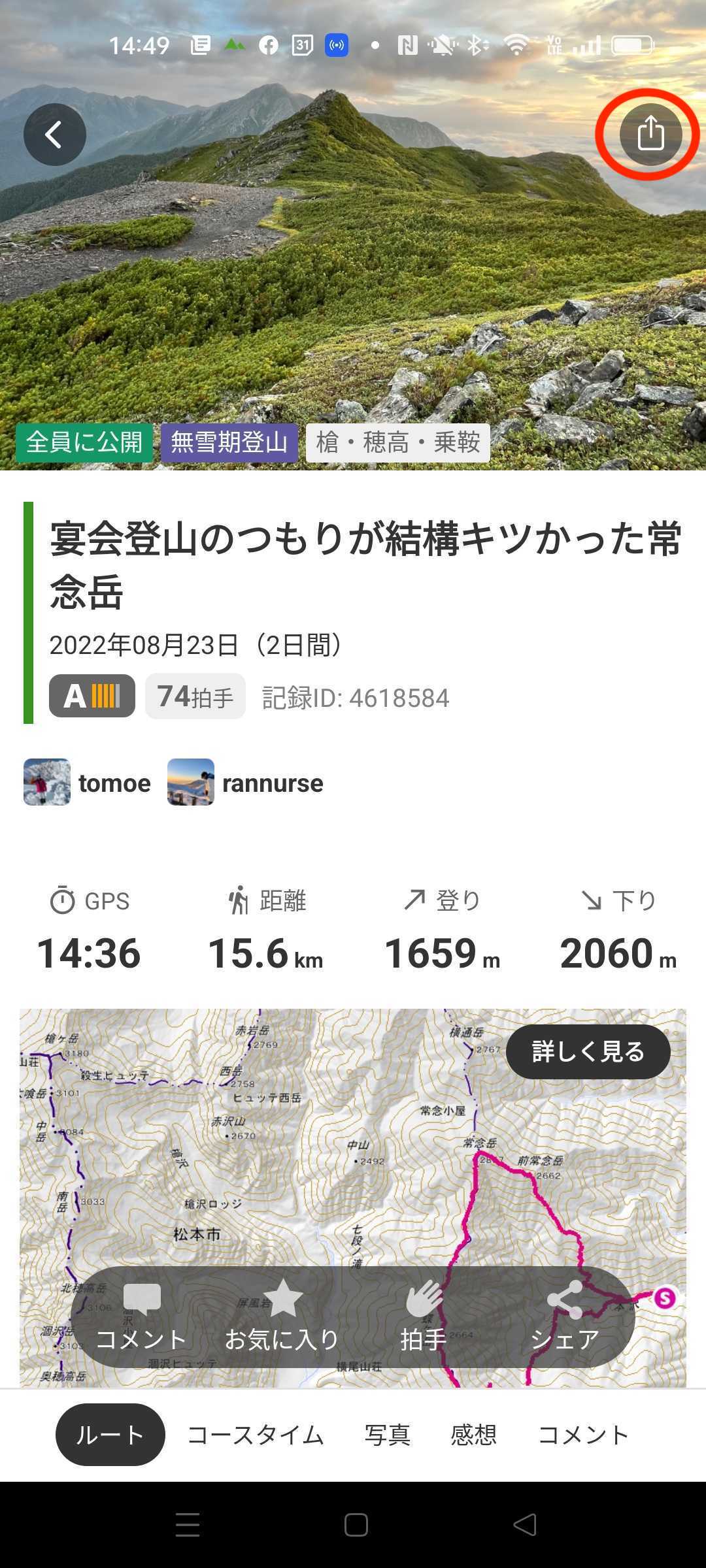
Task: Add this record to お気に入り
Action: [x=282, y=1317]
